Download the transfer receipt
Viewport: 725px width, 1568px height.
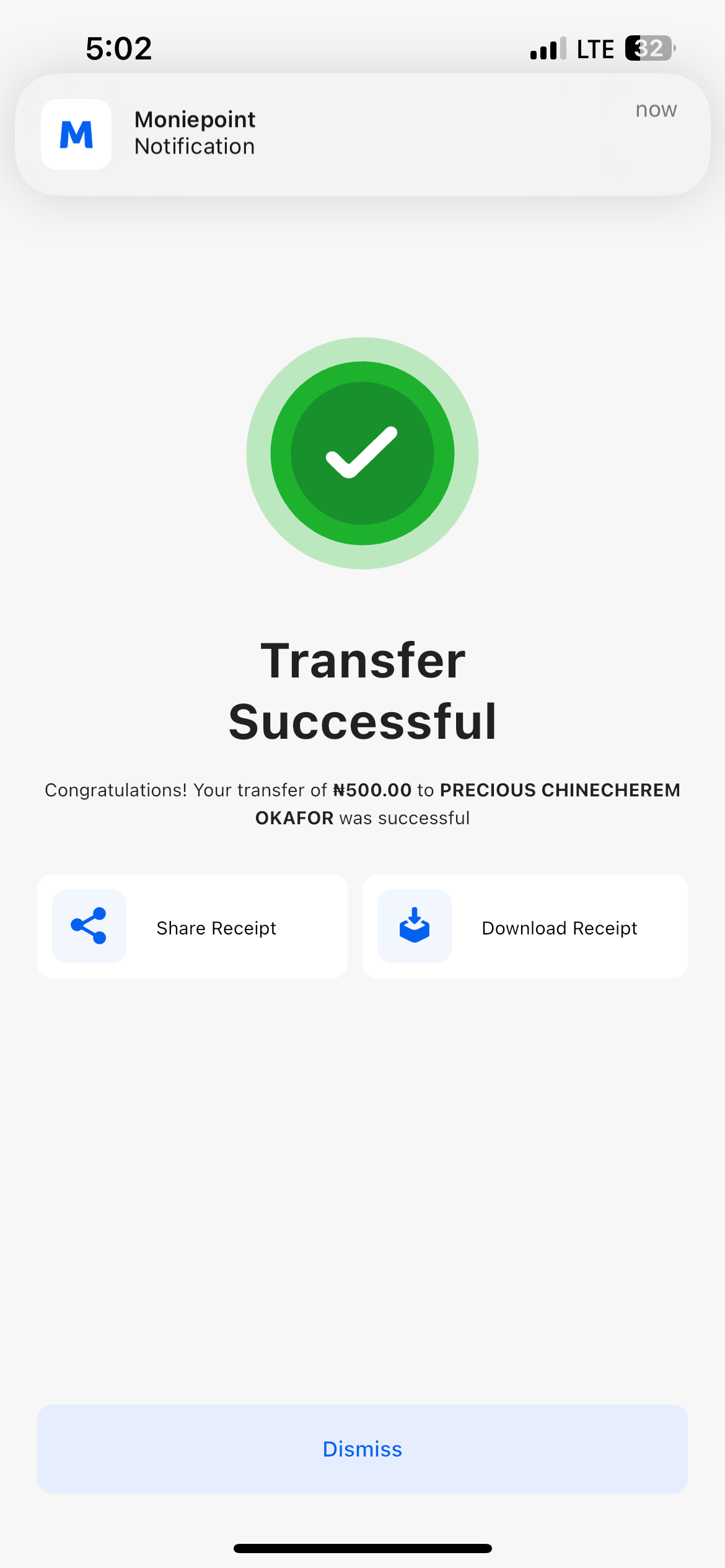tap(525, 926)
